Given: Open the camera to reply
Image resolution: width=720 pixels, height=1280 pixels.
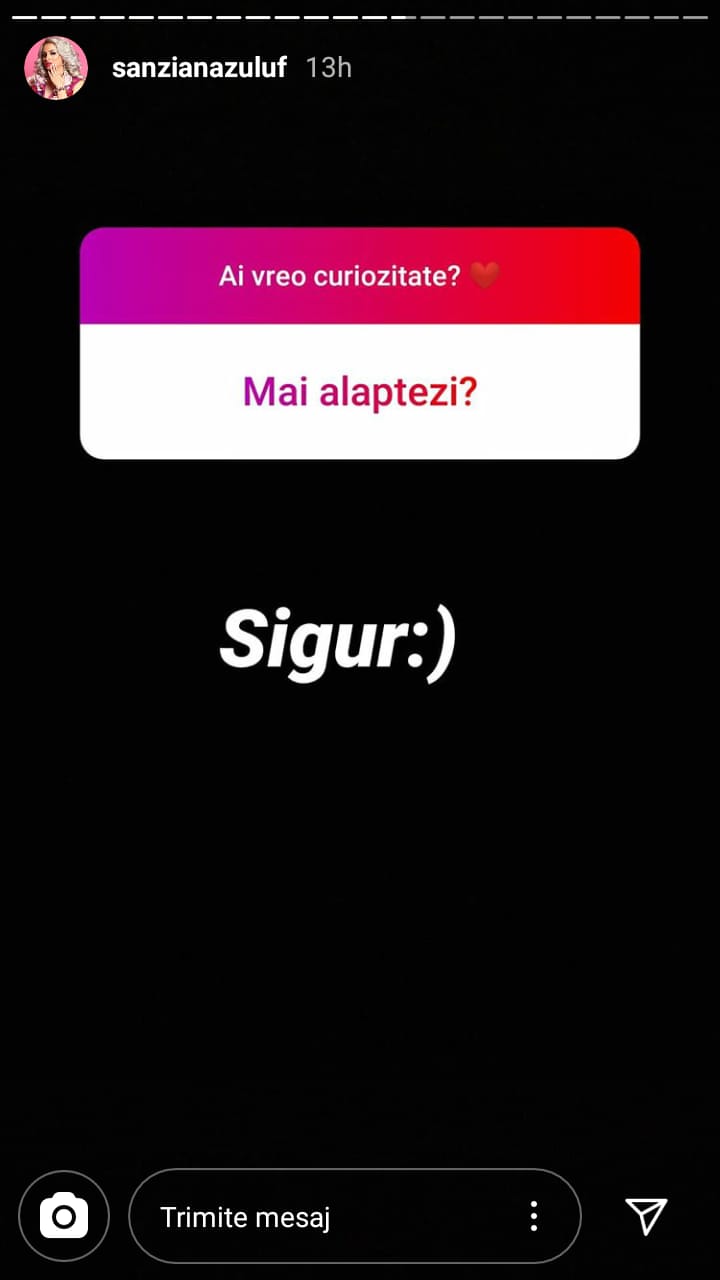Looking at the screenshot, I should point(64,1216).
